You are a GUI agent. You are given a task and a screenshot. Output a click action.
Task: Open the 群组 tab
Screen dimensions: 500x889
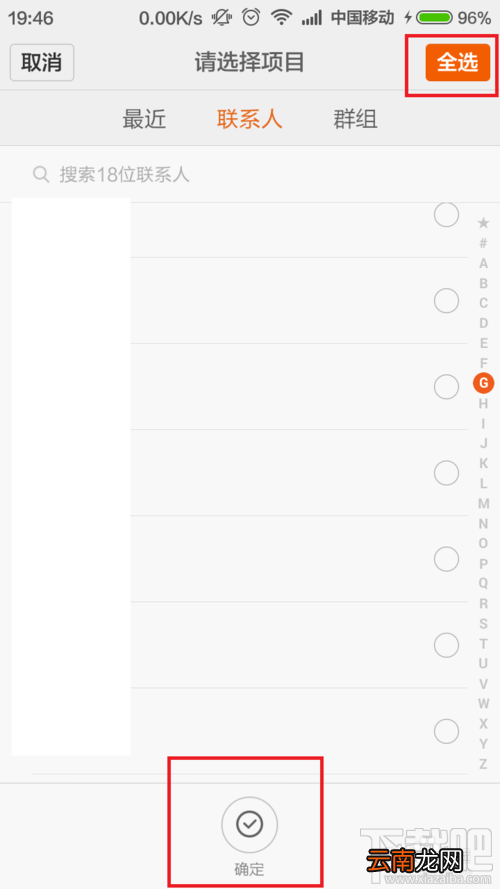355,119
